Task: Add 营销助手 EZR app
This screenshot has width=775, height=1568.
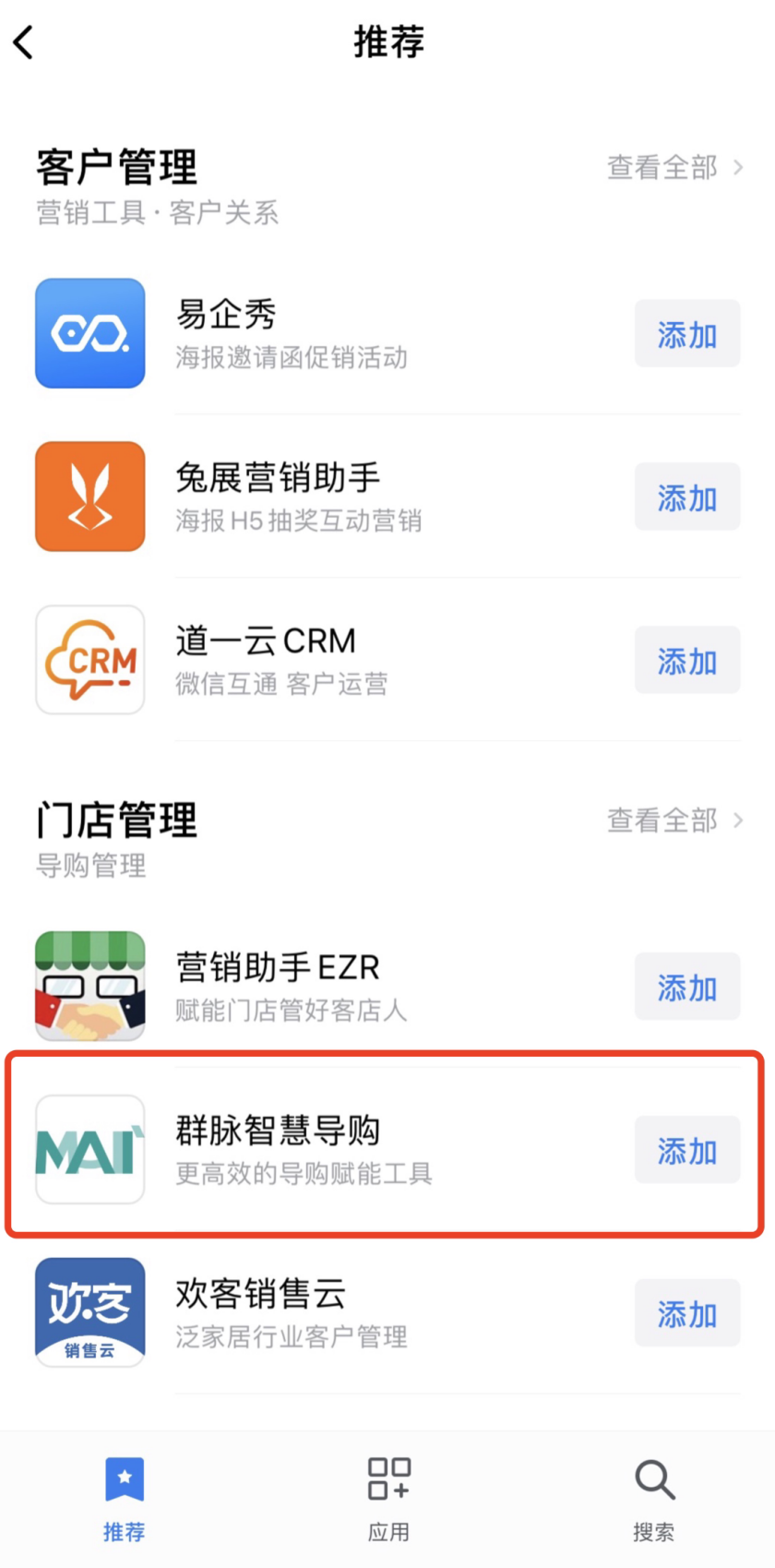Action: pos(686,987)
